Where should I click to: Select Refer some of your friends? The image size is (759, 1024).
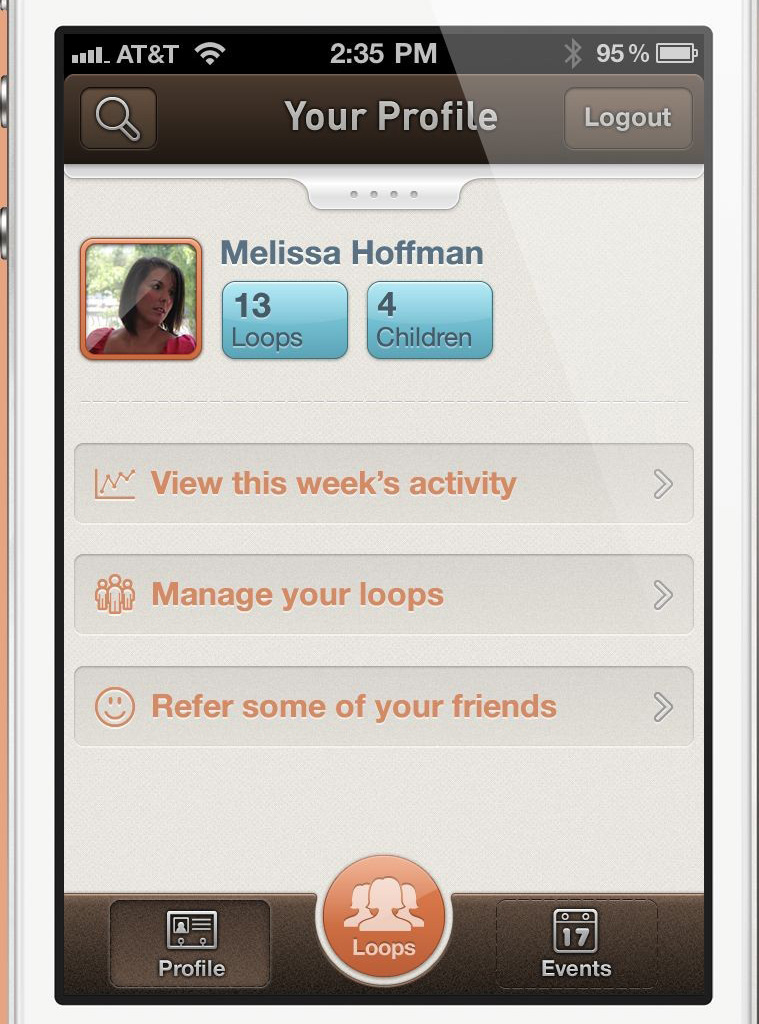383,707
